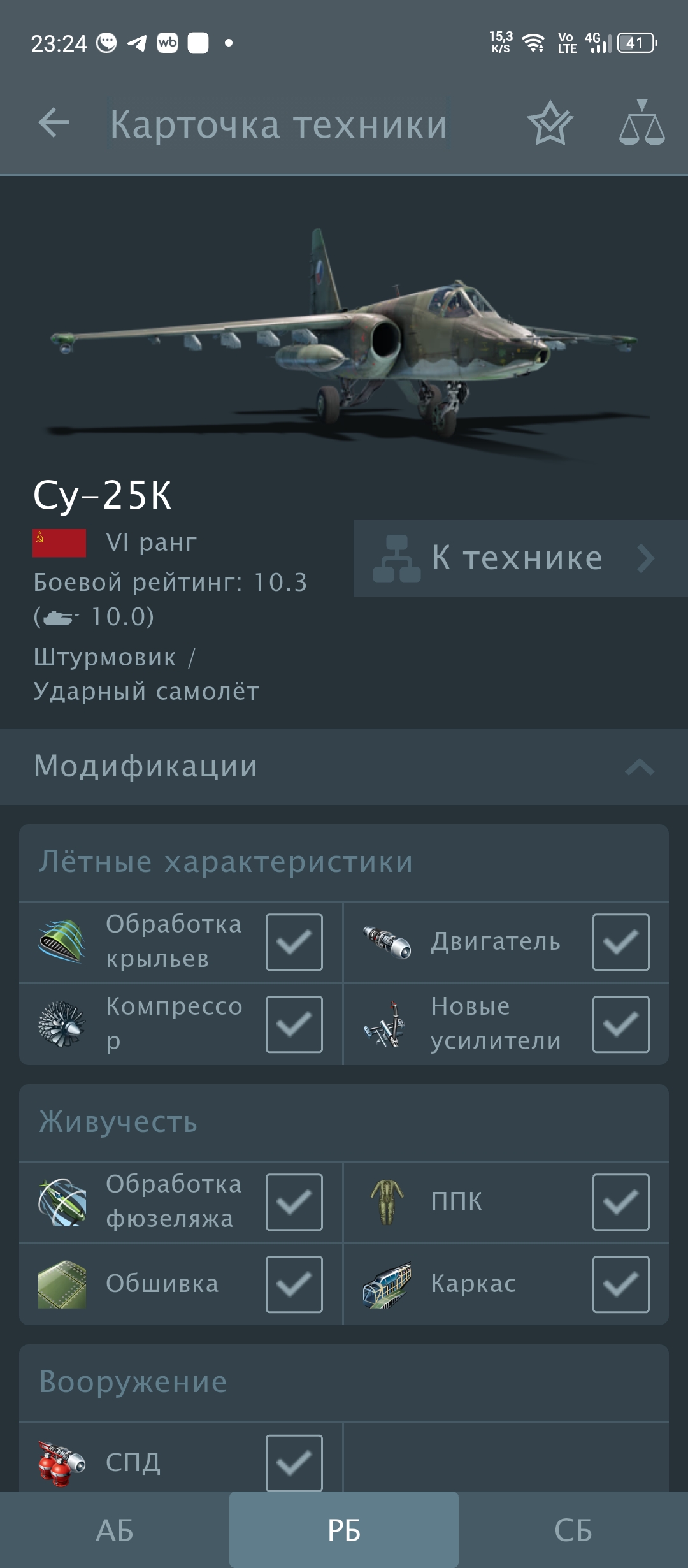
Task: Toggle the ППК checkbox
Action: 620,1202
